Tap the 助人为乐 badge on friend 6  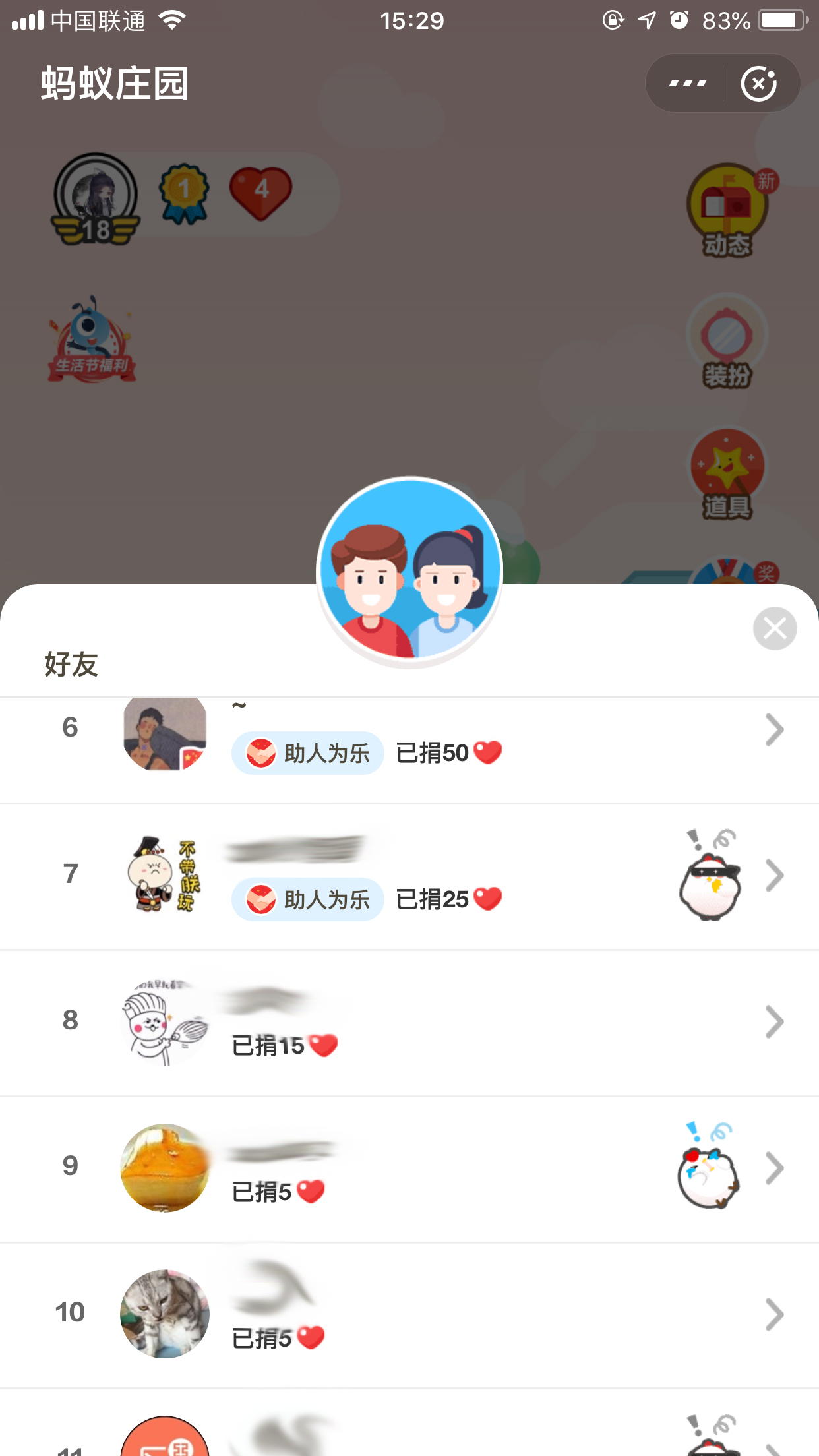coord(307,753)
